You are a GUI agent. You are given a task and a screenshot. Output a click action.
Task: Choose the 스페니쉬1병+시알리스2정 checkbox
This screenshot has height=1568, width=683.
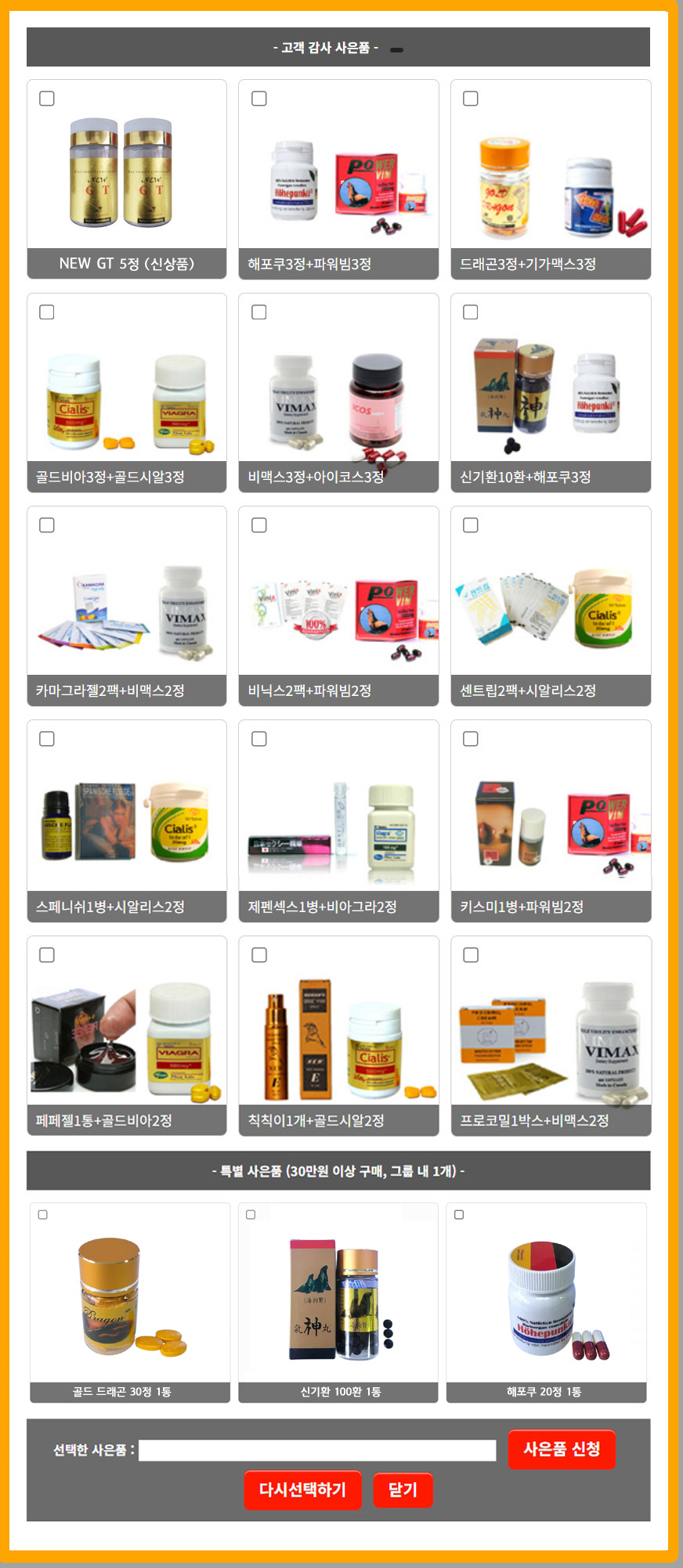[47, 739]
